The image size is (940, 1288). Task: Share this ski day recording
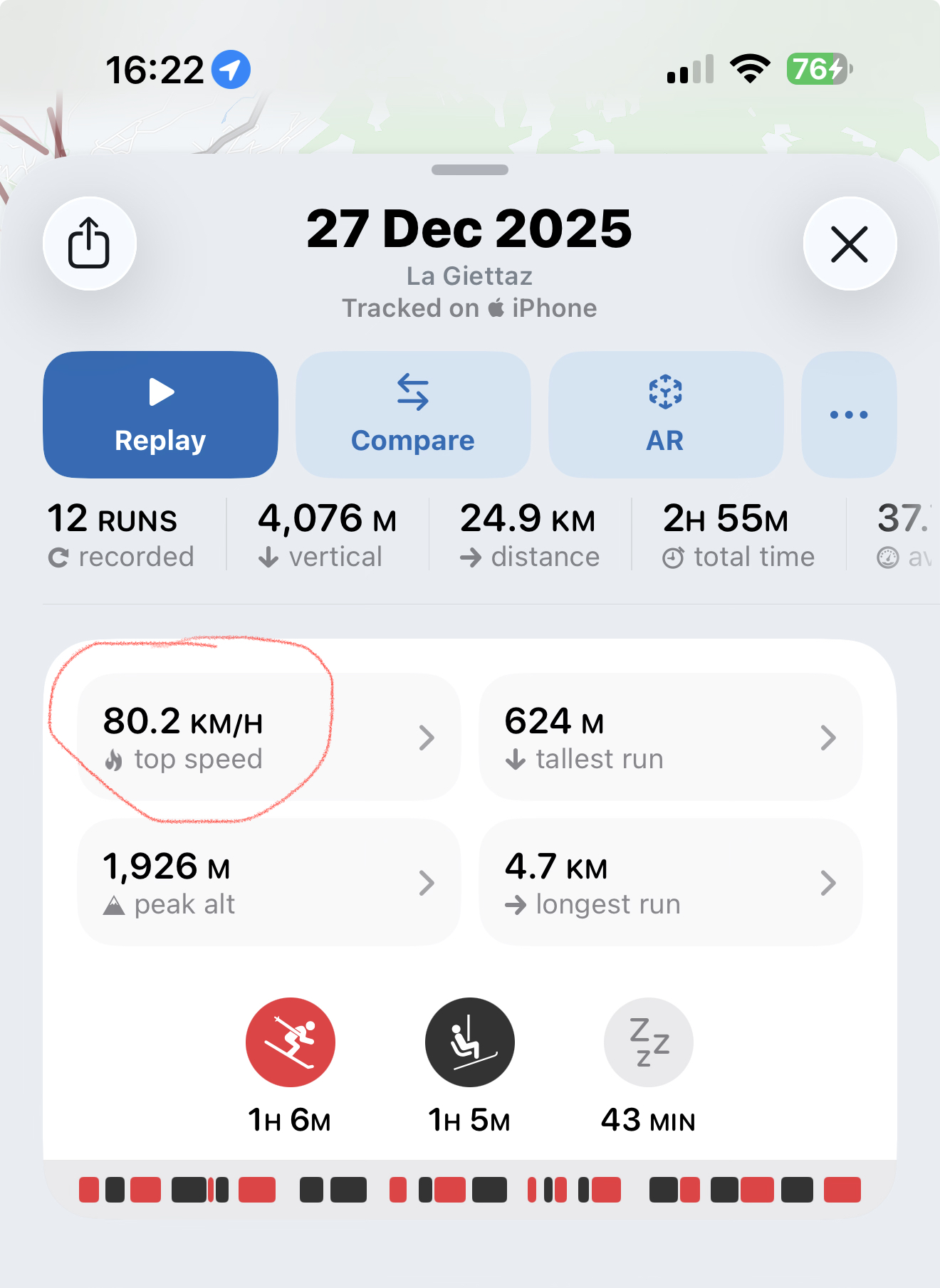click(89, 244)
